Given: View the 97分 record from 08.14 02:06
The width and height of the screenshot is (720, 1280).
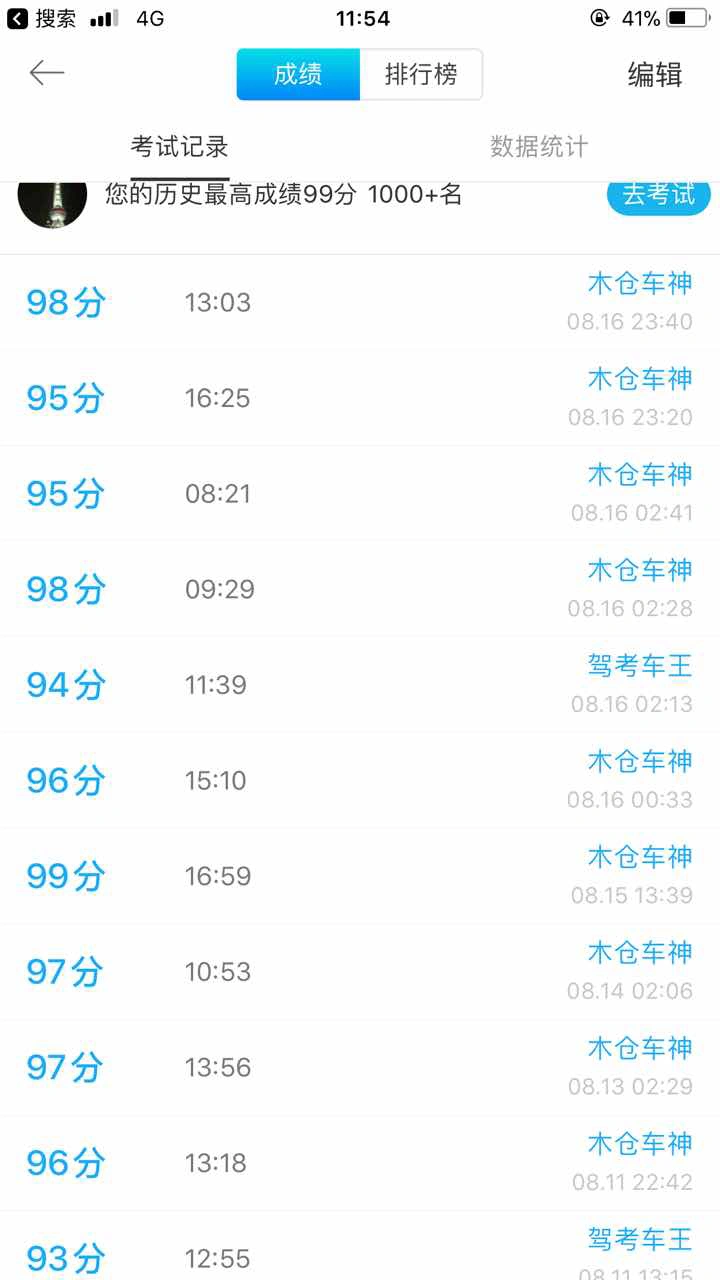Looking at the screenshot, I should [x=360, y=971].
